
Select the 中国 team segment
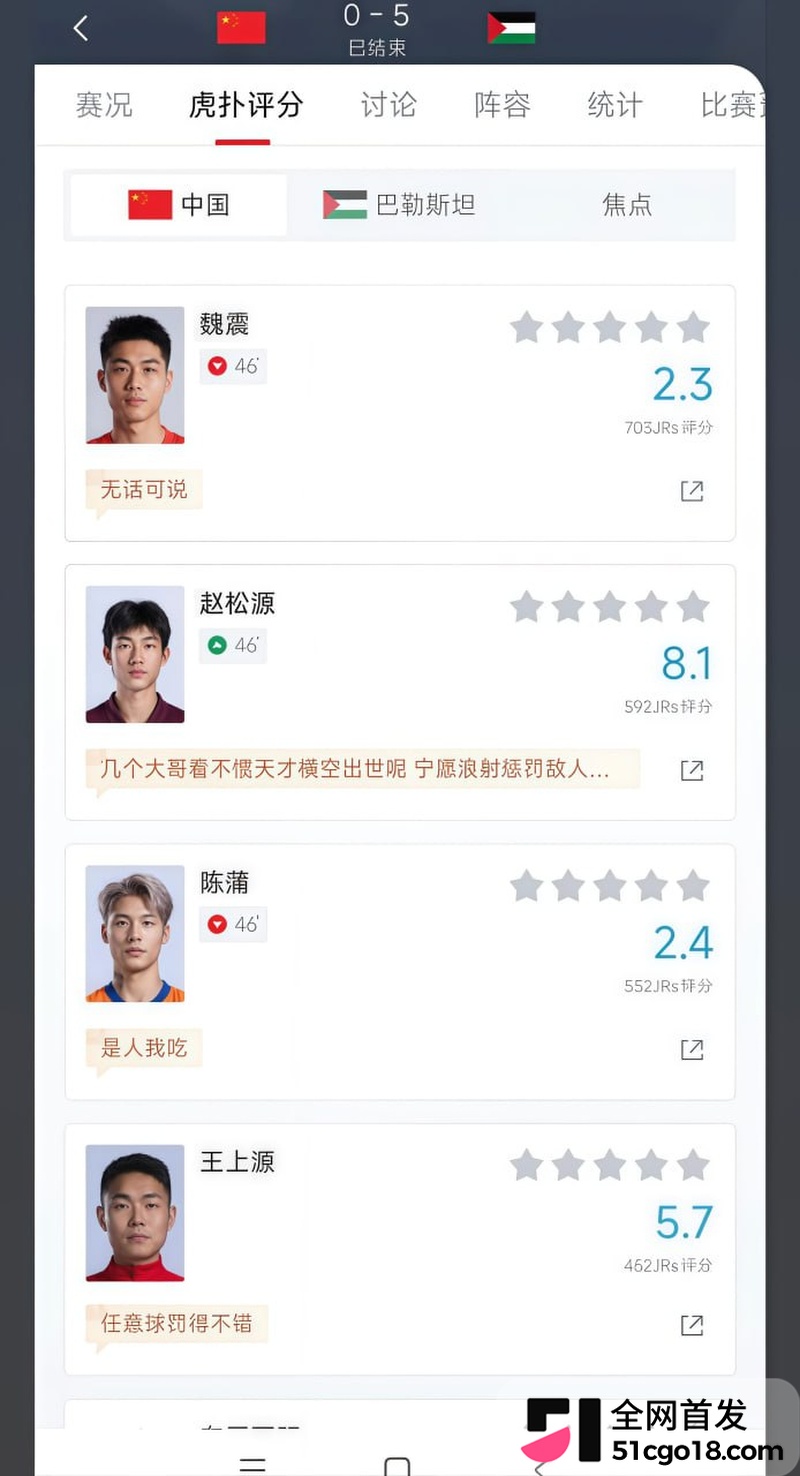(x=179, y=205)
